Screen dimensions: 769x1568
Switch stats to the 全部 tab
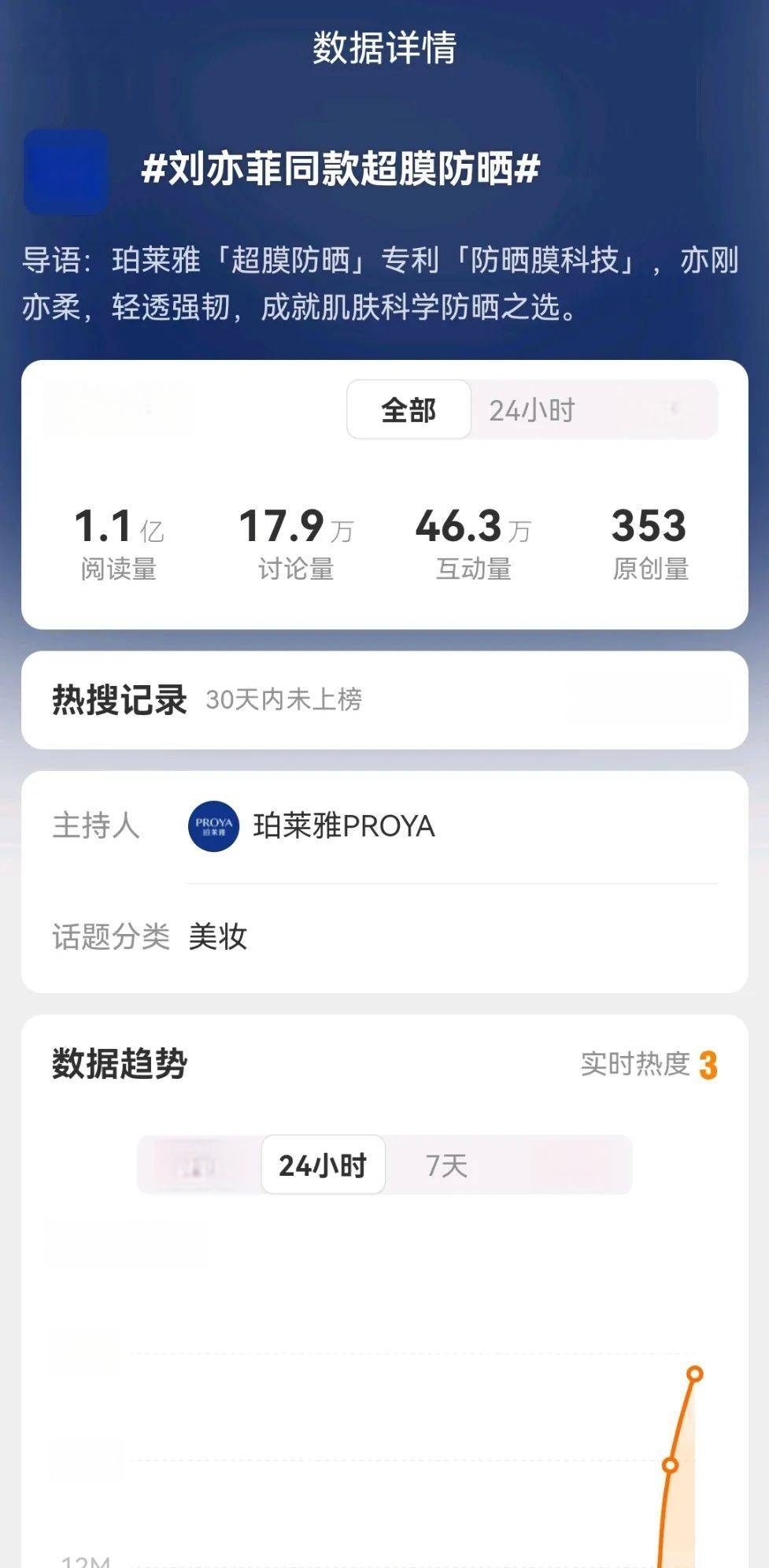[409, 410]
